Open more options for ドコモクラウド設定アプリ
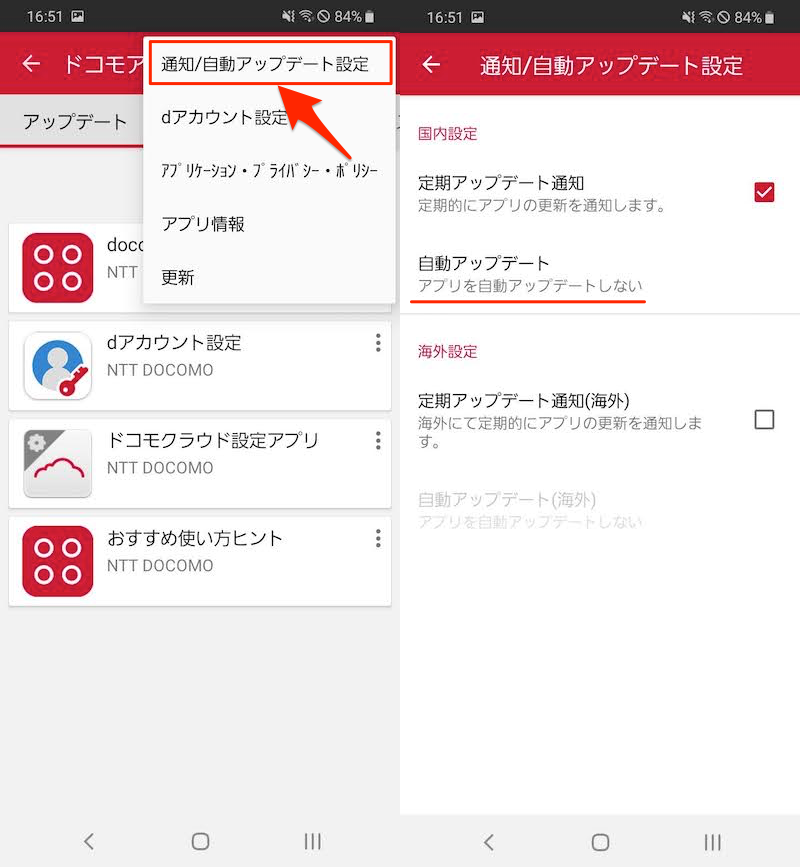The width and height of the screenshot is (800, 867). tap(378, 441)
